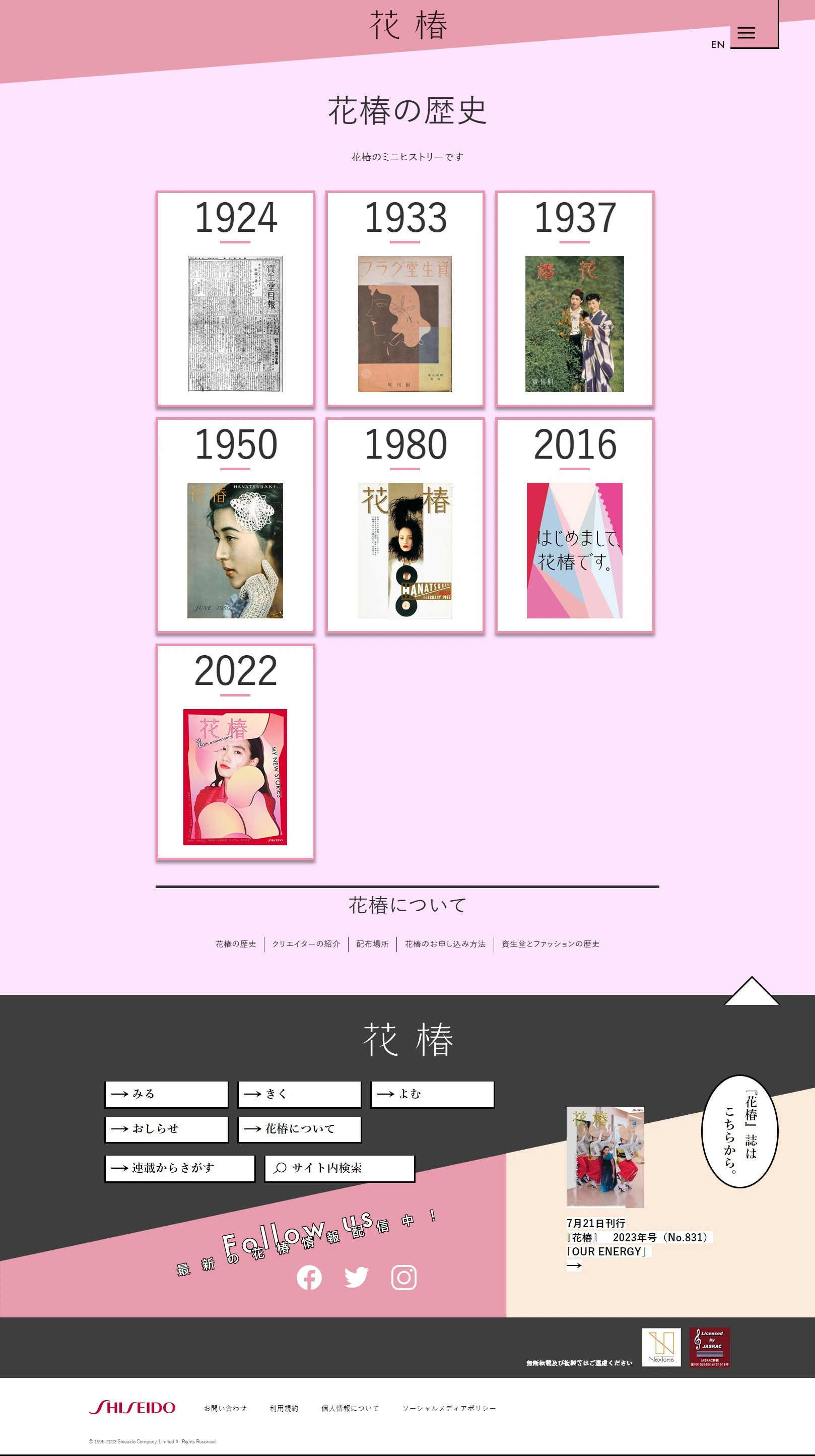Open クリエイターの紹介 link
Image resolution: width=815 pixels, height=1456 pixels.
pos(306,944)
